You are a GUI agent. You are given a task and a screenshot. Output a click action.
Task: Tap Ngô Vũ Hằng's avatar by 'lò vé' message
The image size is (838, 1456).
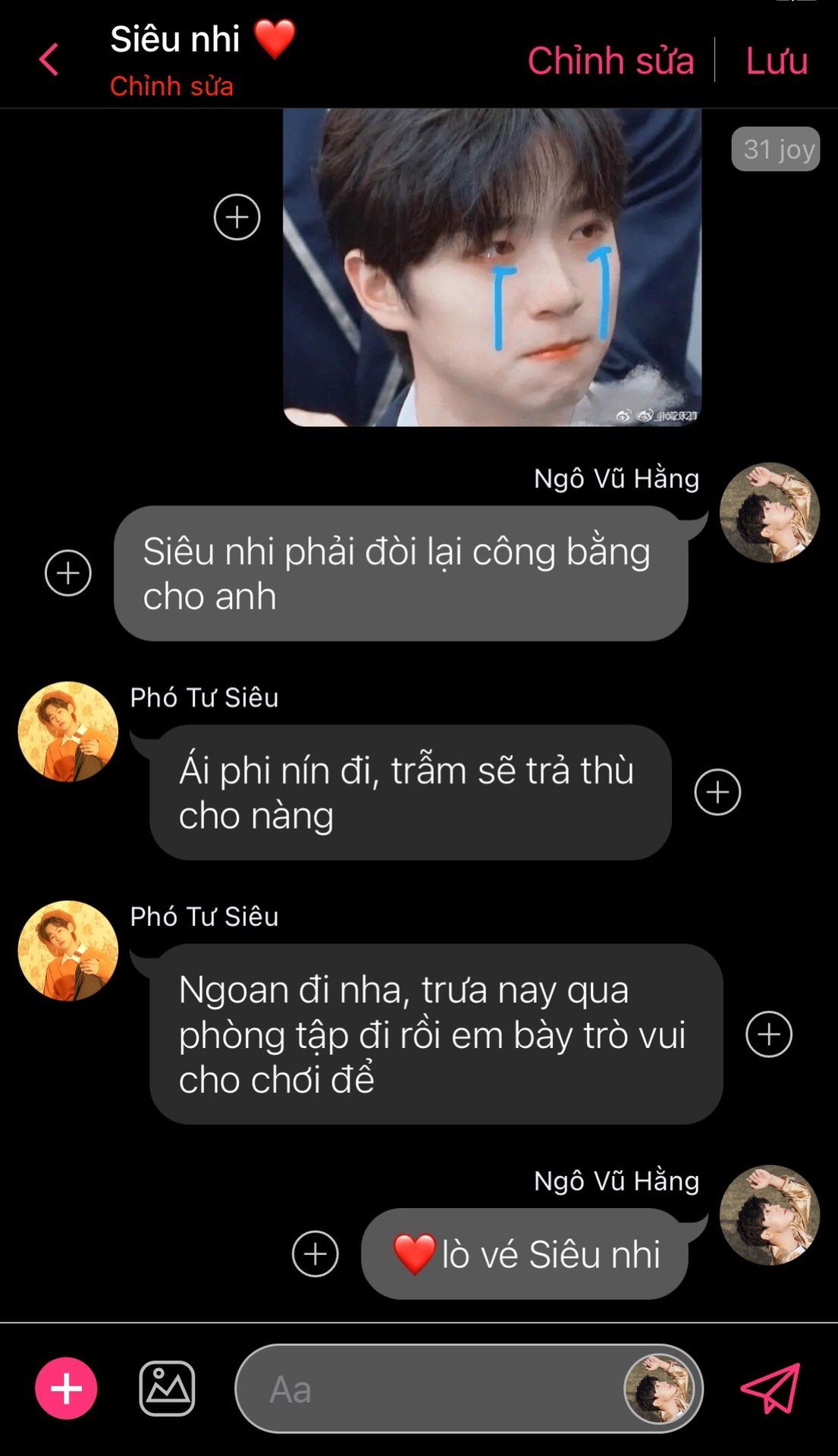tap(770, 1215)
